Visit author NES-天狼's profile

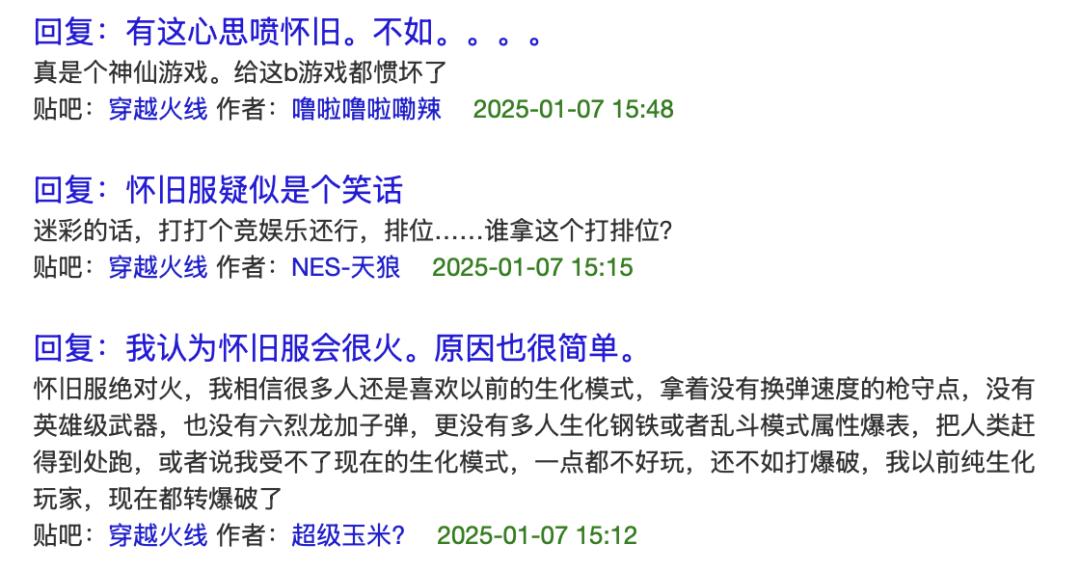(x=345, y=267)
